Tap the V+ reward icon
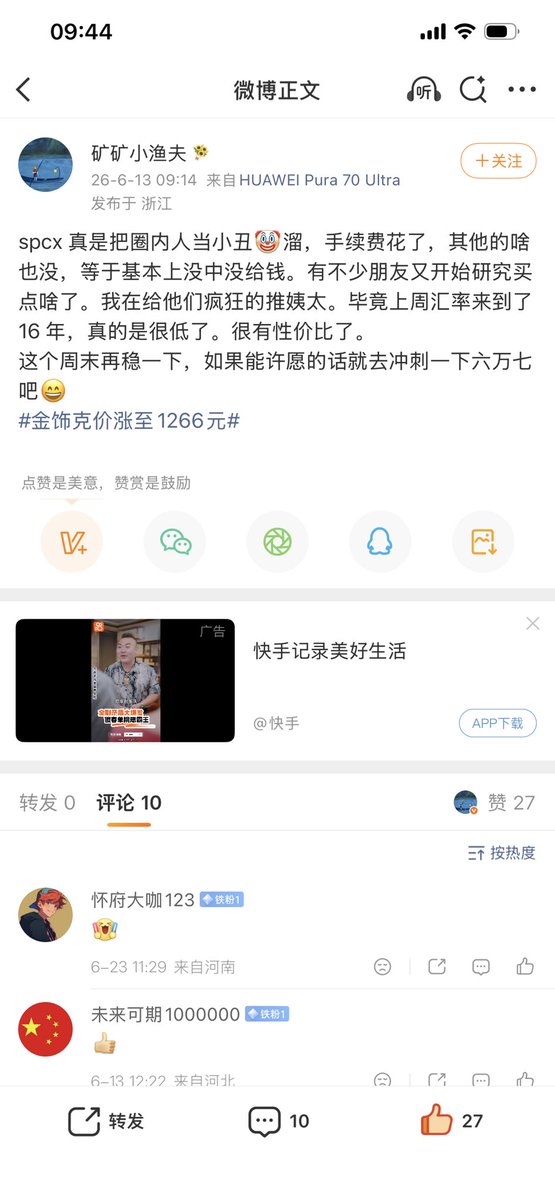Screen dimensions: 555x1200 (71, 542)
